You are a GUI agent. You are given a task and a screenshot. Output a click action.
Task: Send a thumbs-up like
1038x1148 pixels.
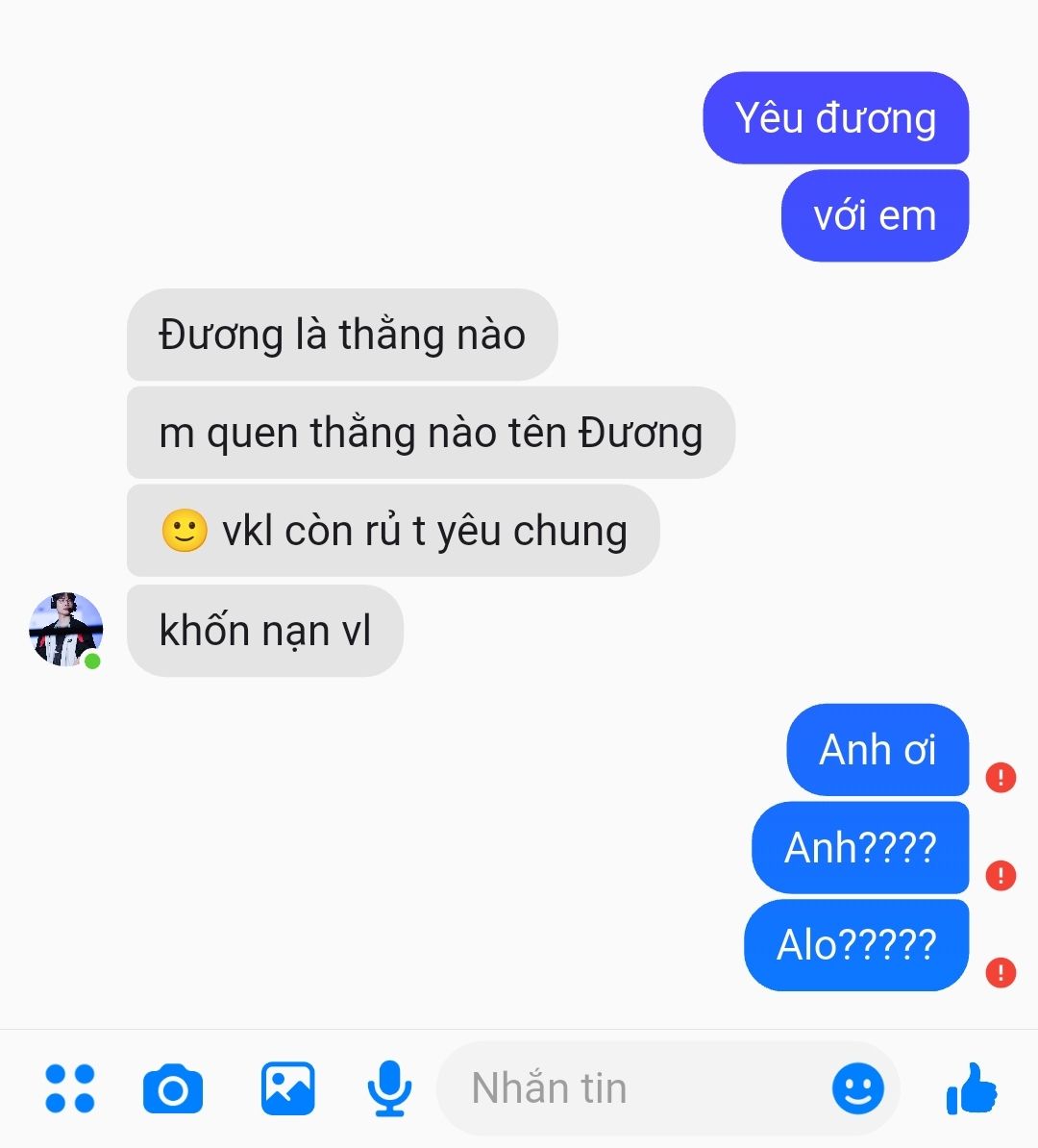coord(972,1089)
